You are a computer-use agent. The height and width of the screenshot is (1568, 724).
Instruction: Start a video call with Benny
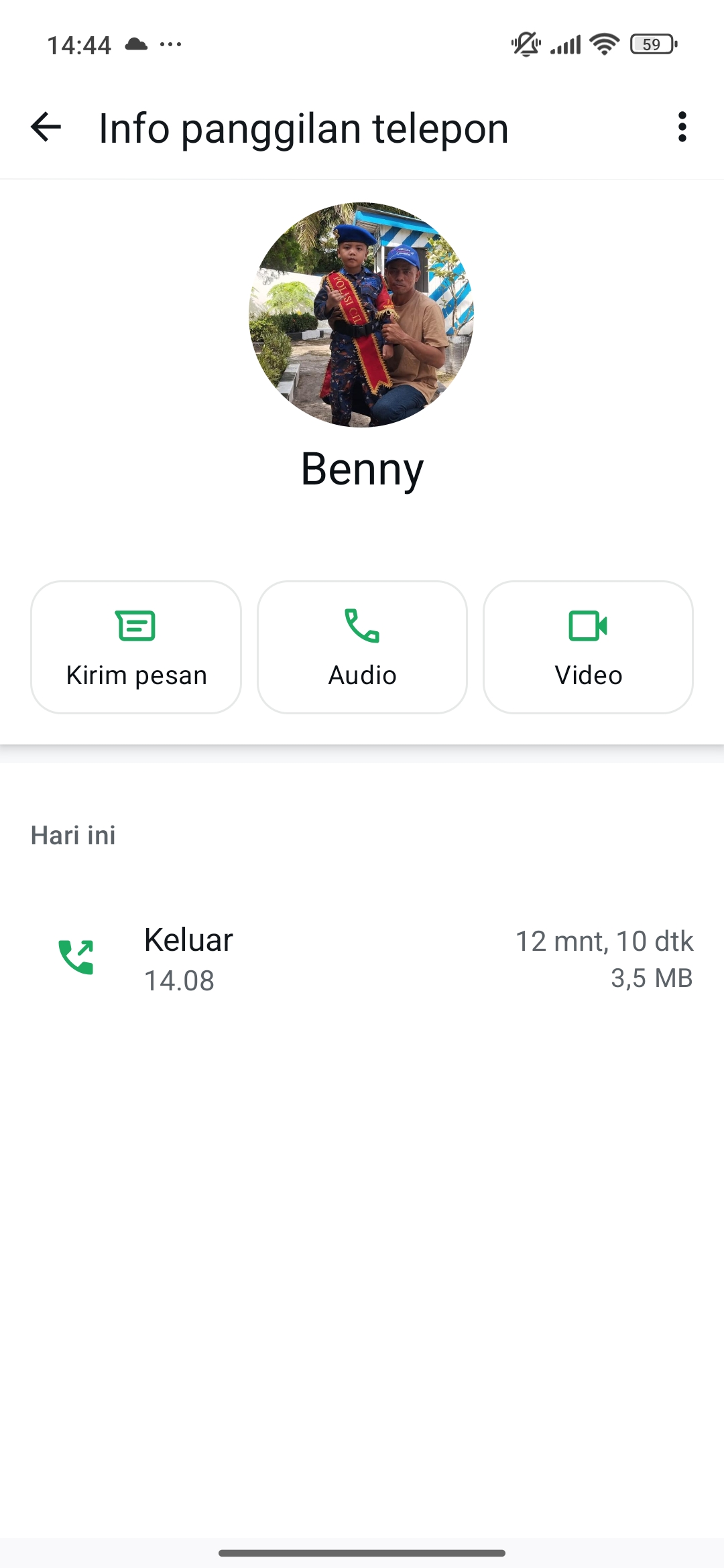588,647
